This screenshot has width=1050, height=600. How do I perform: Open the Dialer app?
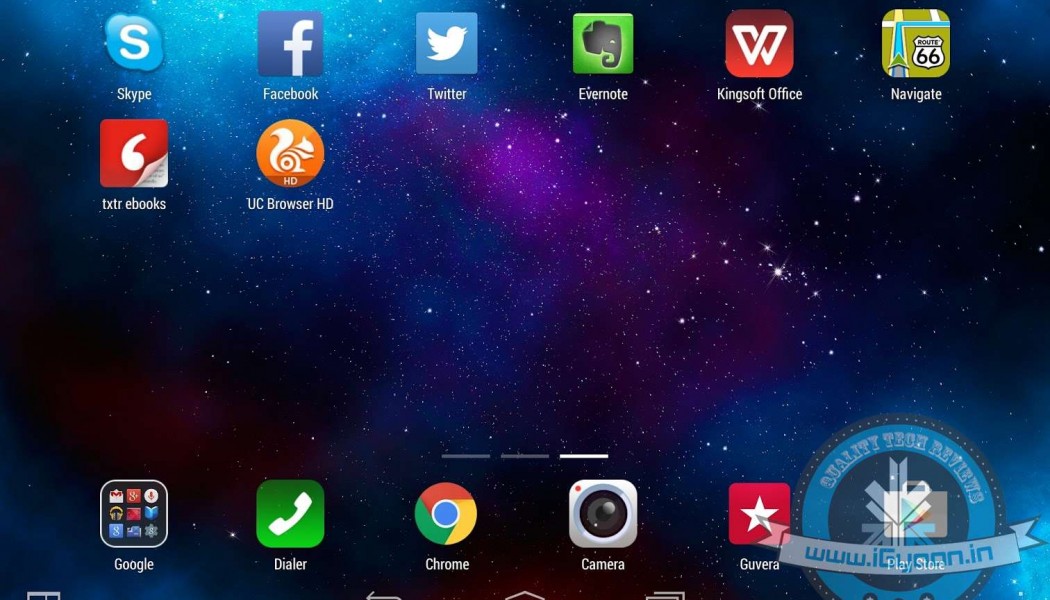290,514
